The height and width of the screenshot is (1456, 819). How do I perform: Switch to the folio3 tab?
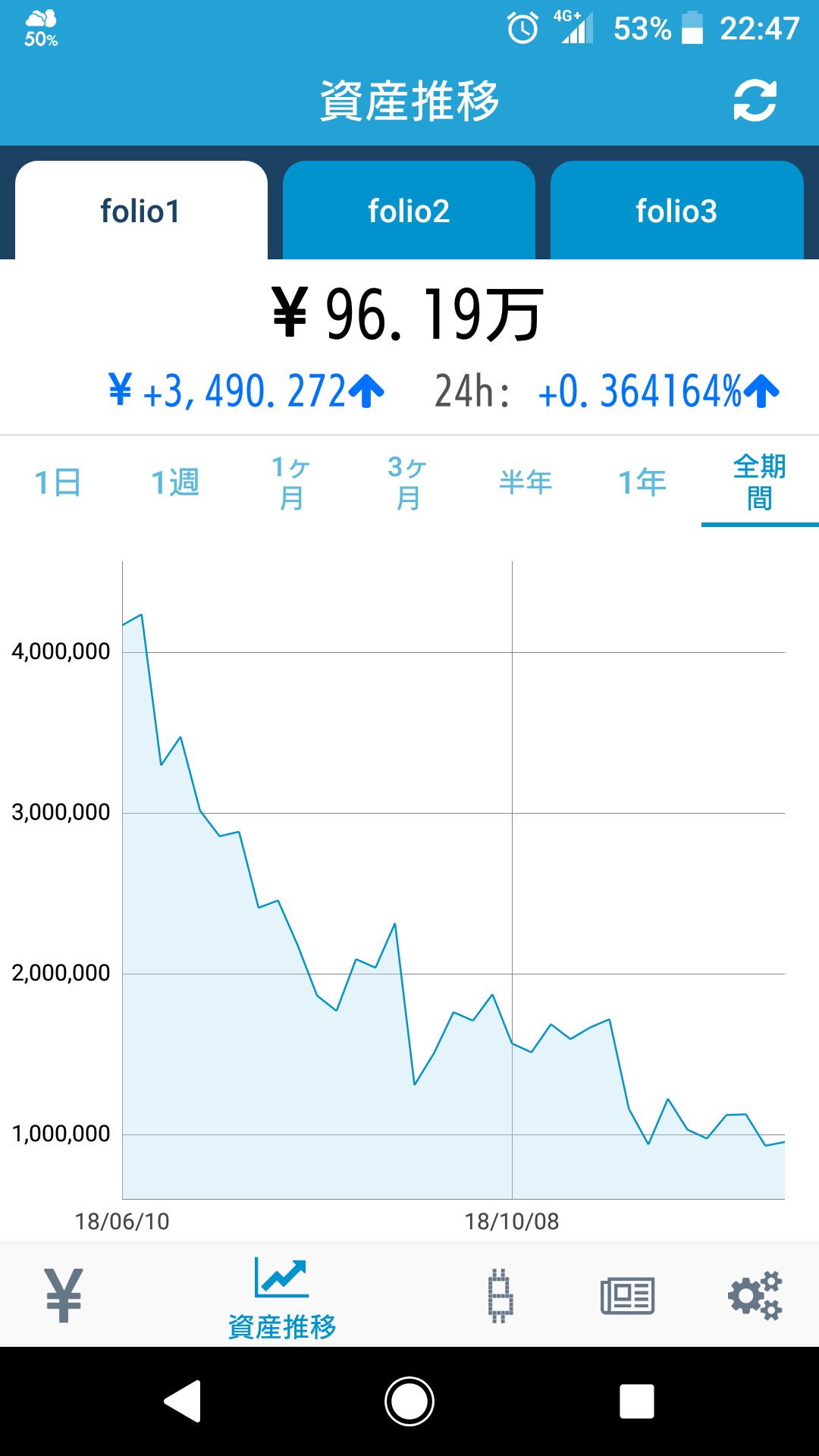click(676, 211)
